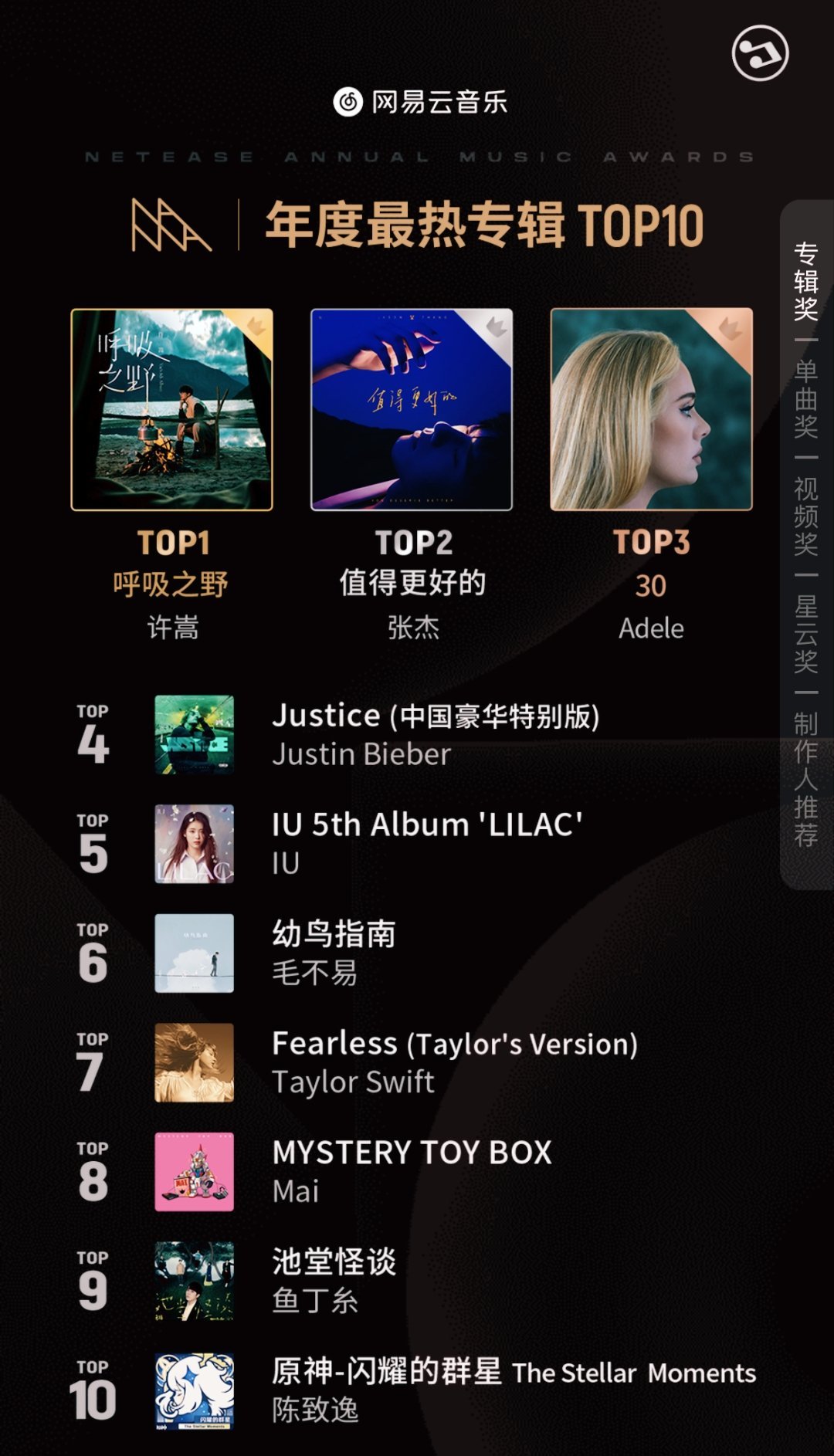Open TOP1 album 呼吸之野 by 许嵩
The image size is (834, 1456).
[171, 410]
